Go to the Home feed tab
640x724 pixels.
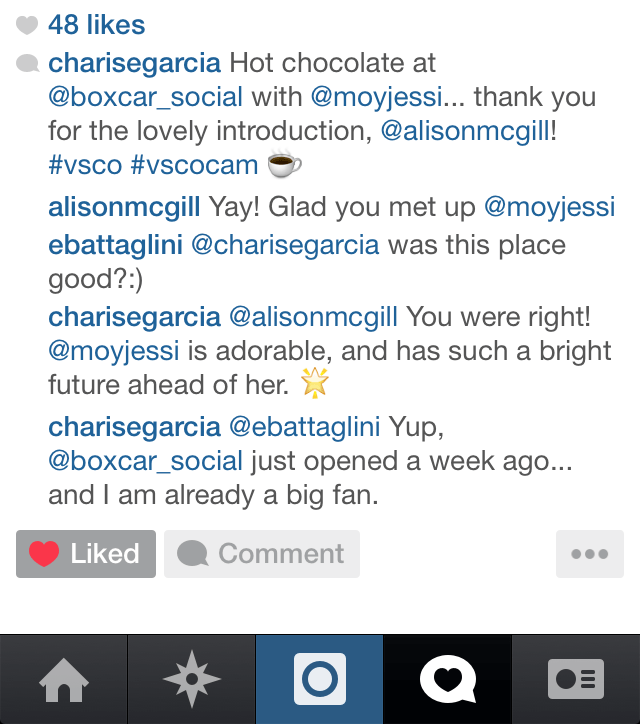tap(64, 680)
